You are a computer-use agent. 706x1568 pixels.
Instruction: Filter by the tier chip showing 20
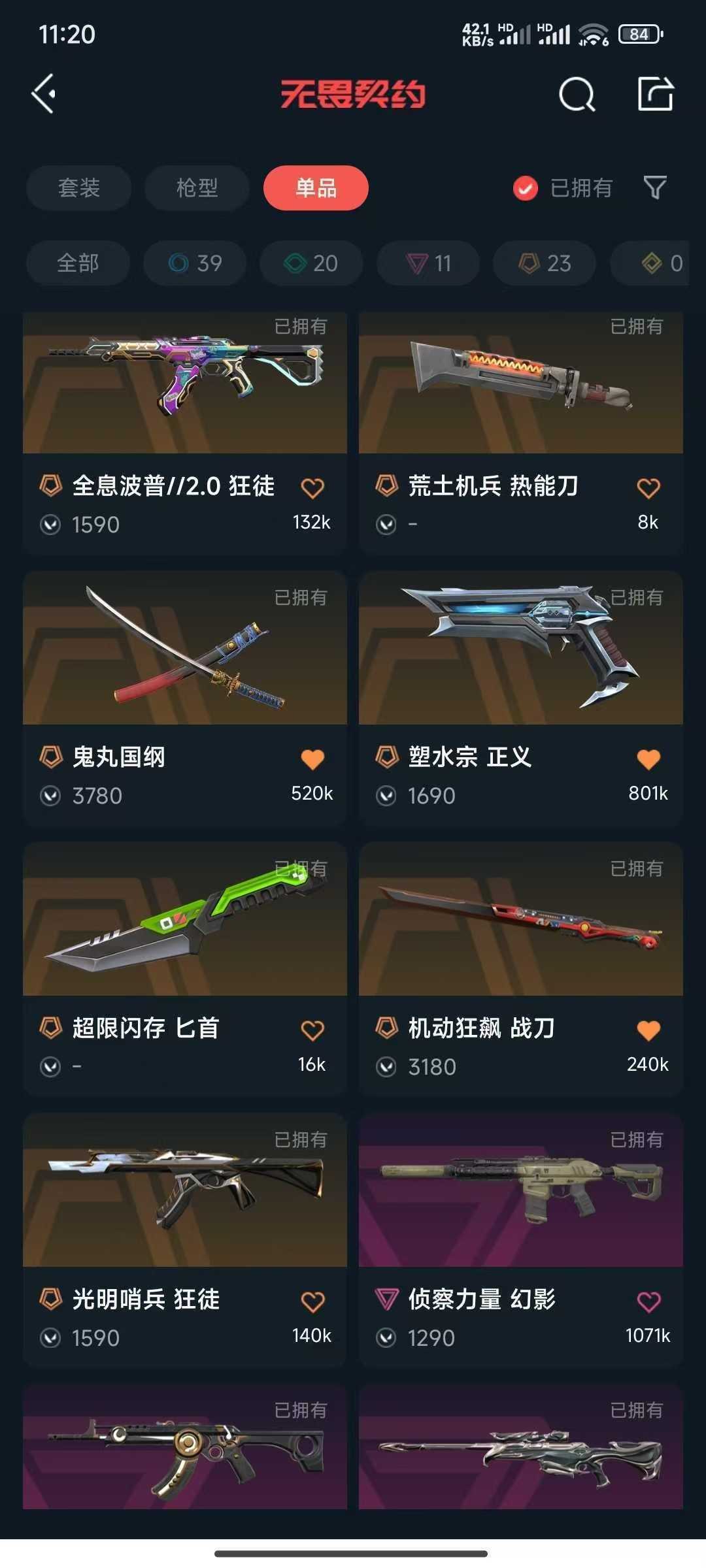(311, 263)
